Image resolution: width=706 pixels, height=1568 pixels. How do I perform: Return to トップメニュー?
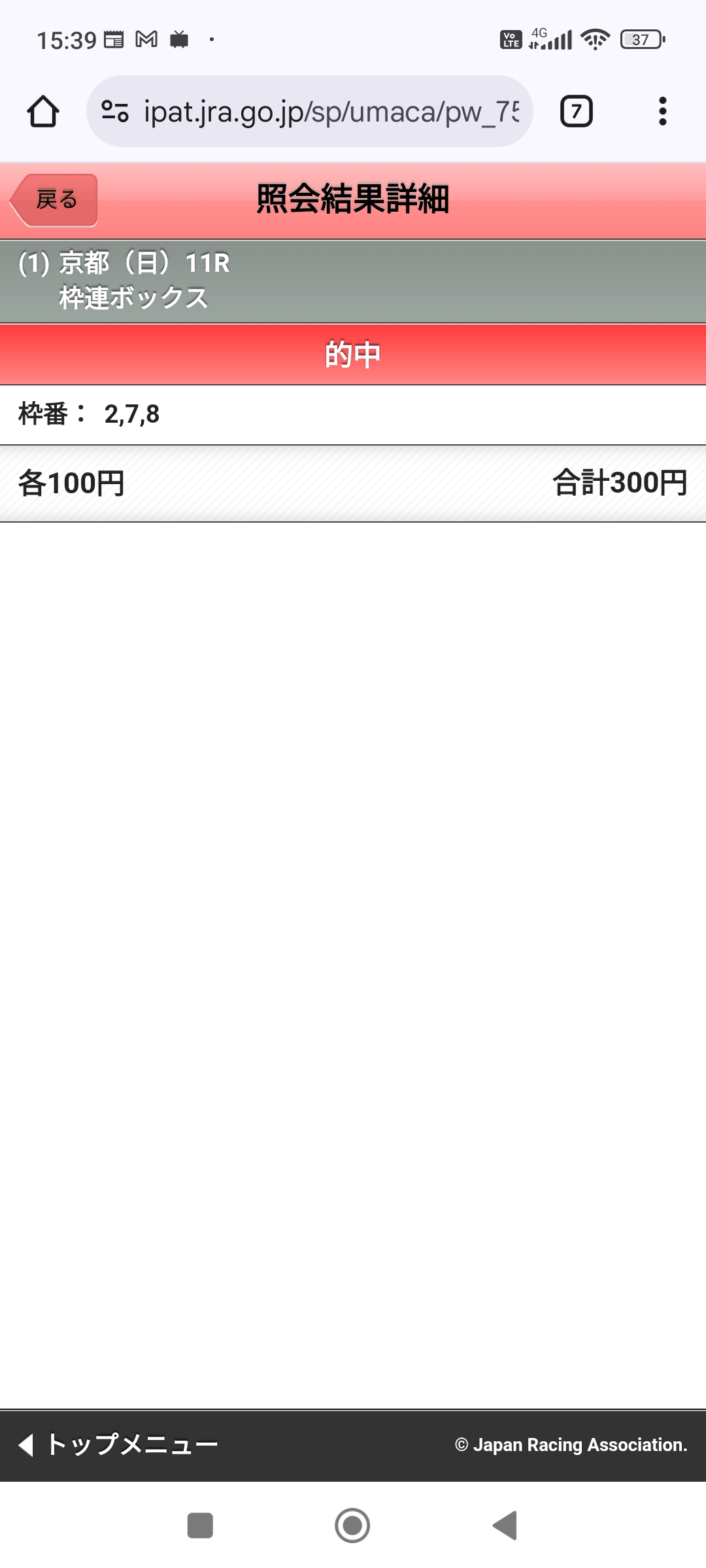tap(119, 1445)
